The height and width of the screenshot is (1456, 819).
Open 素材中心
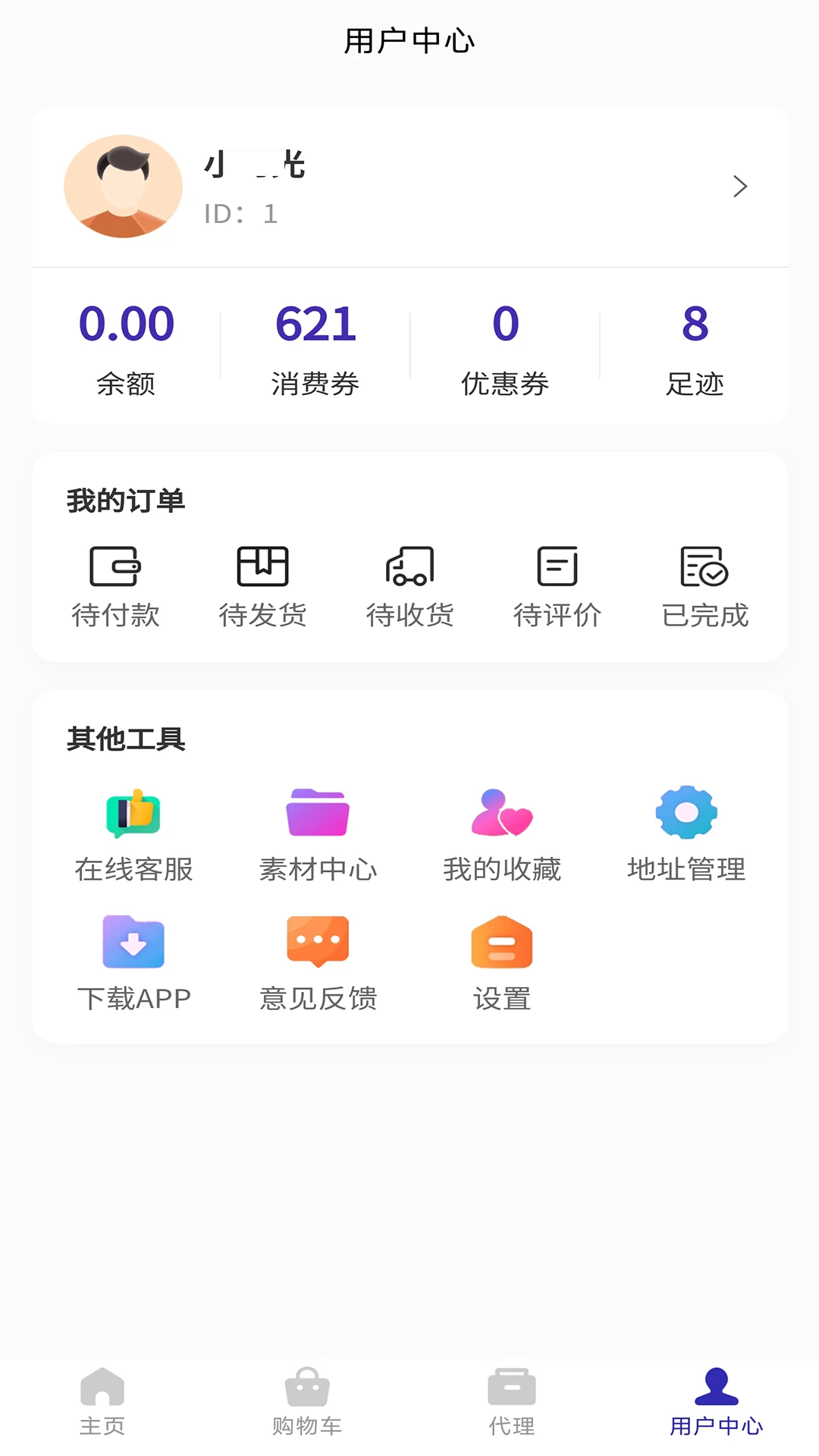tap(318, 834)
